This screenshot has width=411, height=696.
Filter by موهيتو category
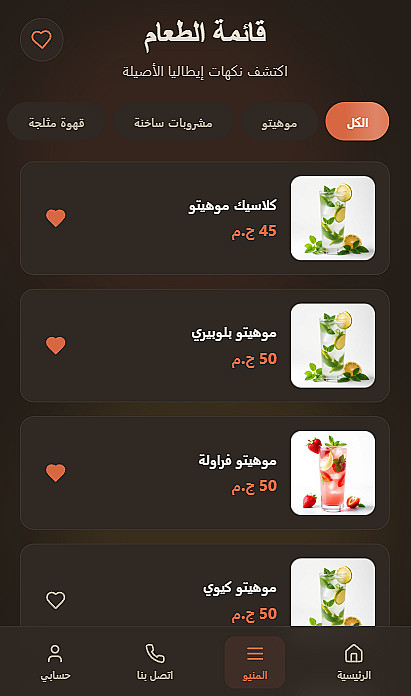click(280, 122)
